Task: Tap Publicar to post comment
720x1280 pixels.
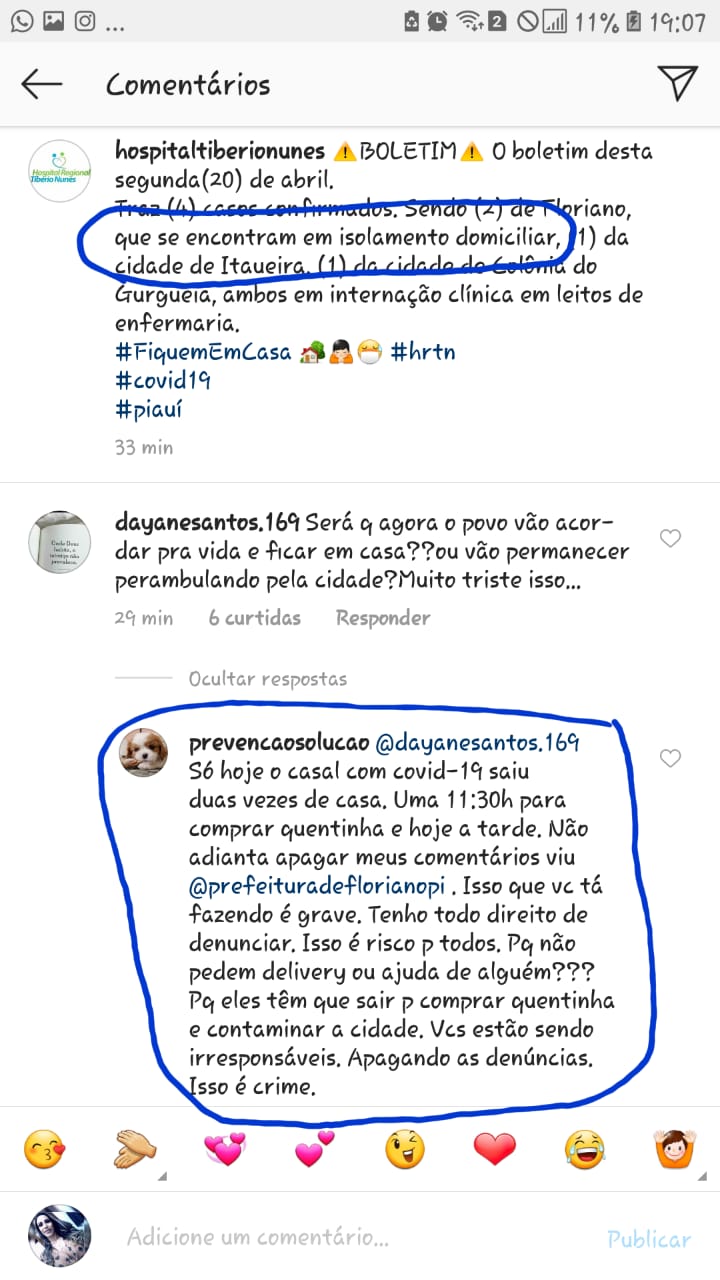Action: [649, 1239]
